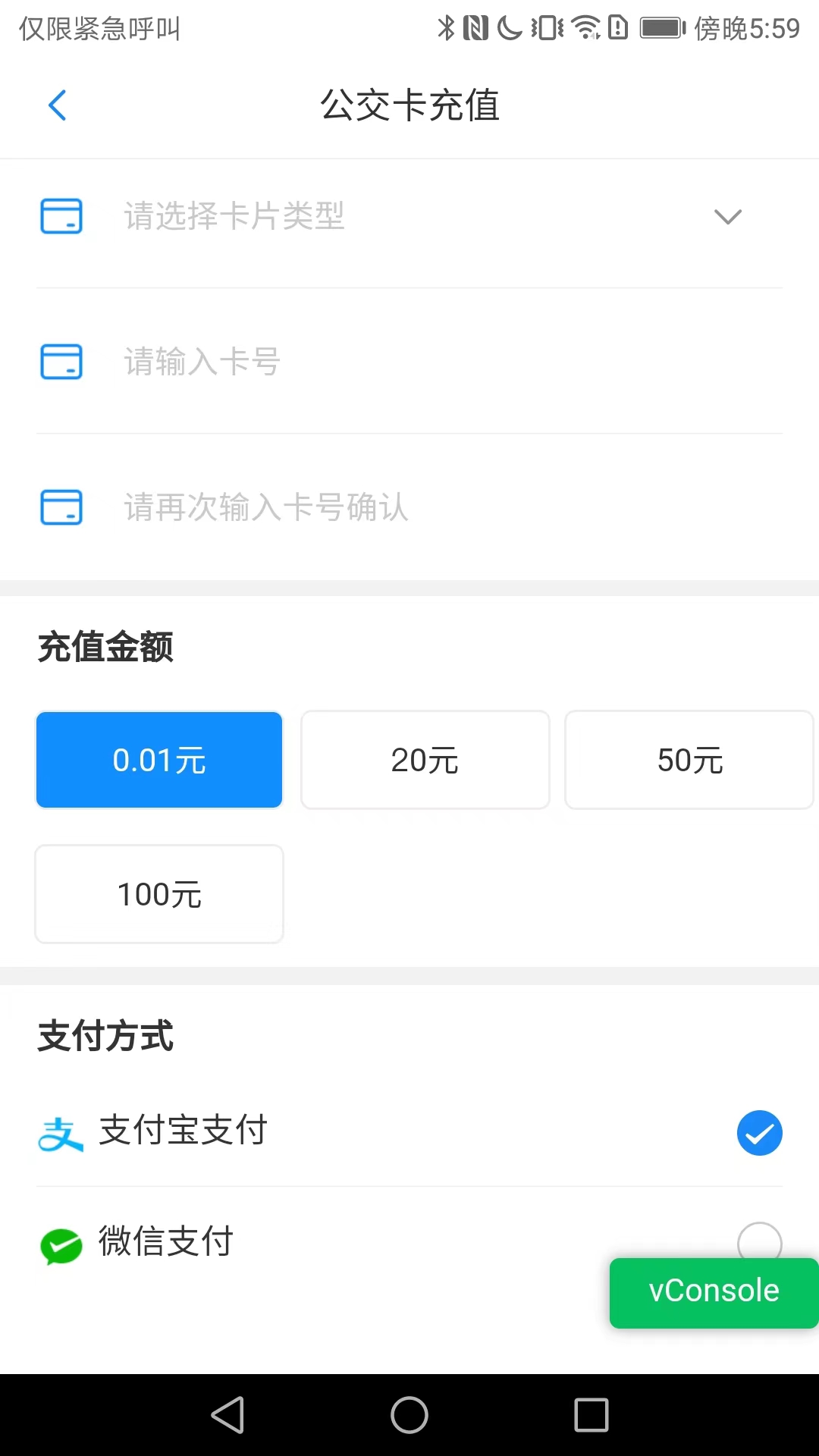Select Alipay payment checkmark
The image size is (819, 1456).
(759, 1133)
